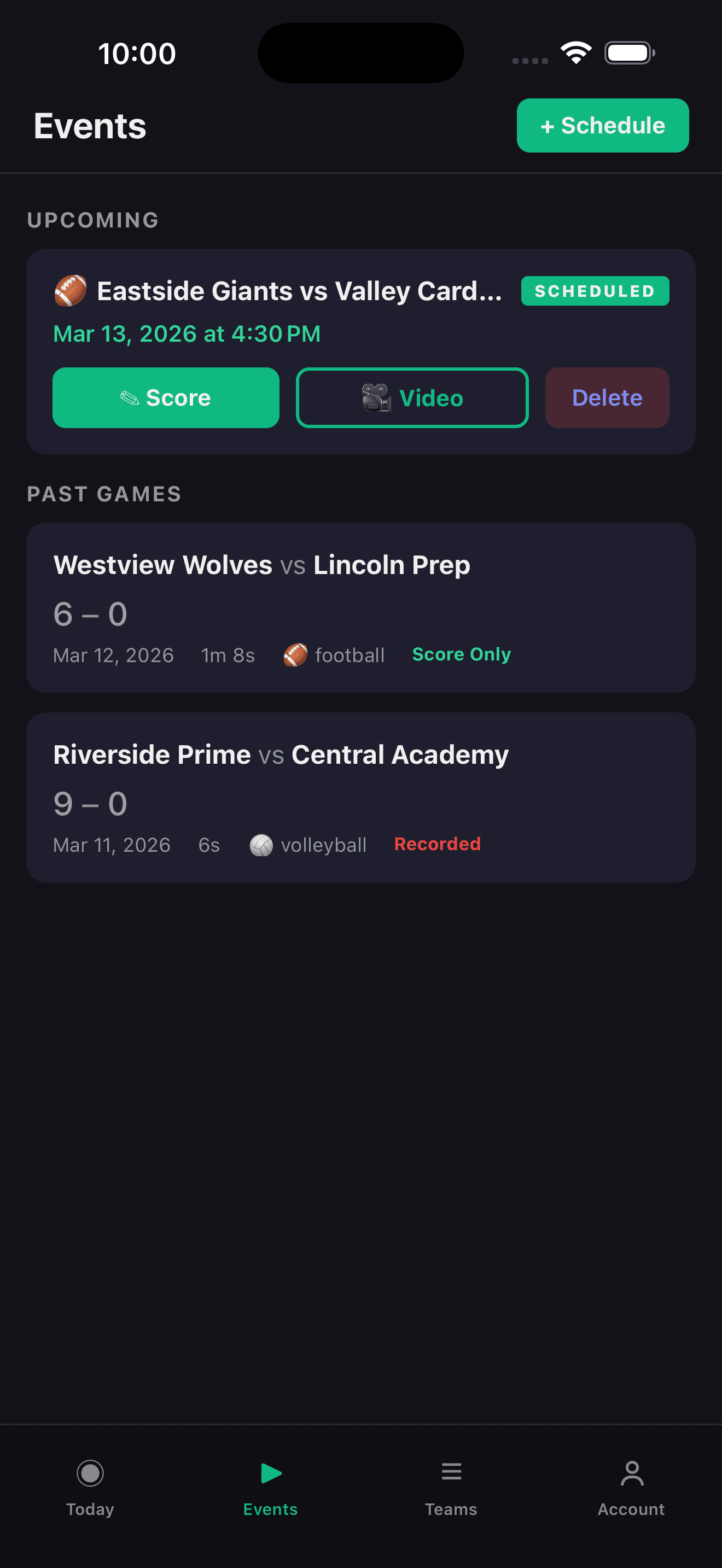Tap the pencil icon inside Score button
The height and width of the screenshot is (1568, 722).
(129, 397)
